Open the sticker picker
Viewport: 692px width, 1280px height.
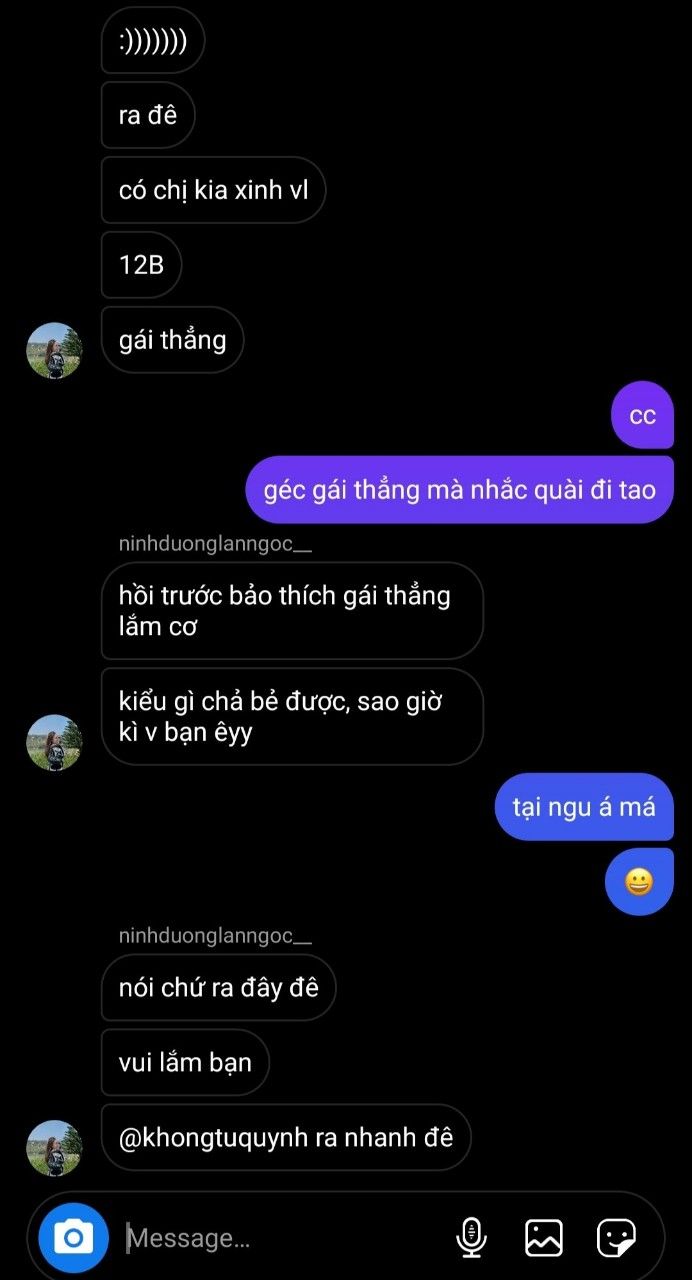click(616, 1238)
